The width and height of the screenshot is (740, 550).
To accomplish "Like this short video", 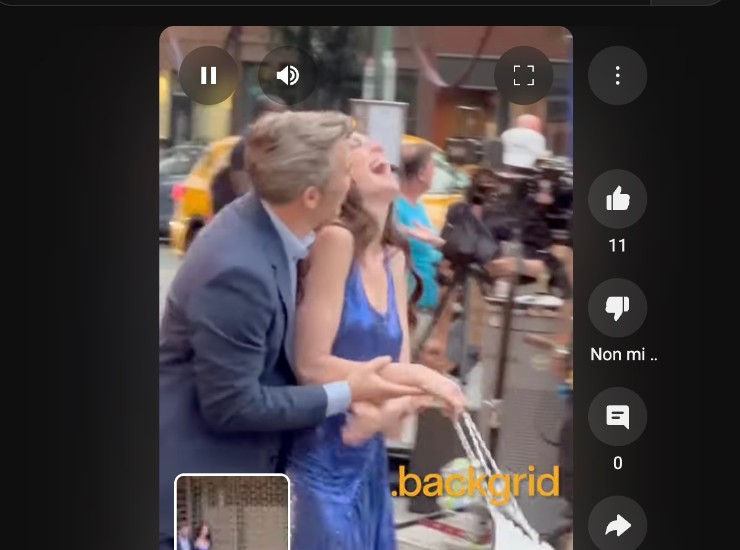I will tap(617, 200).
